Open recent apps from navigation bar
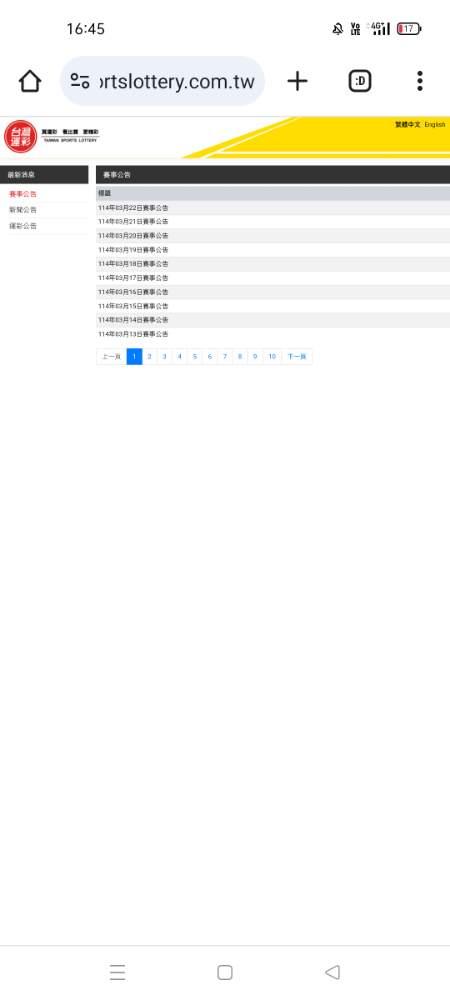 coord(117,972)
